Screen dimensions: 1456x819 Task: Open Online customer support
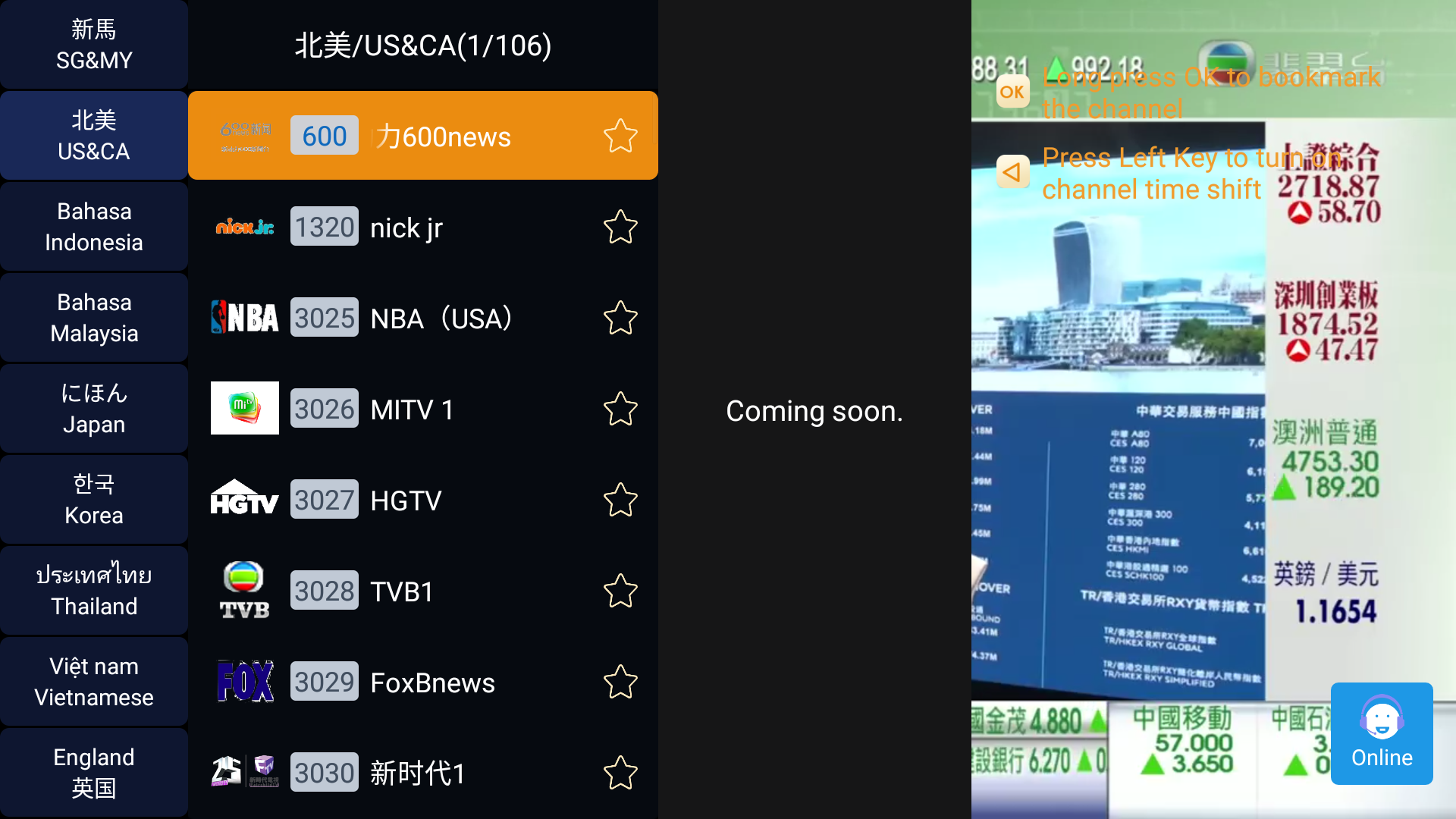pyautogui.click(x=1381, y=733)
